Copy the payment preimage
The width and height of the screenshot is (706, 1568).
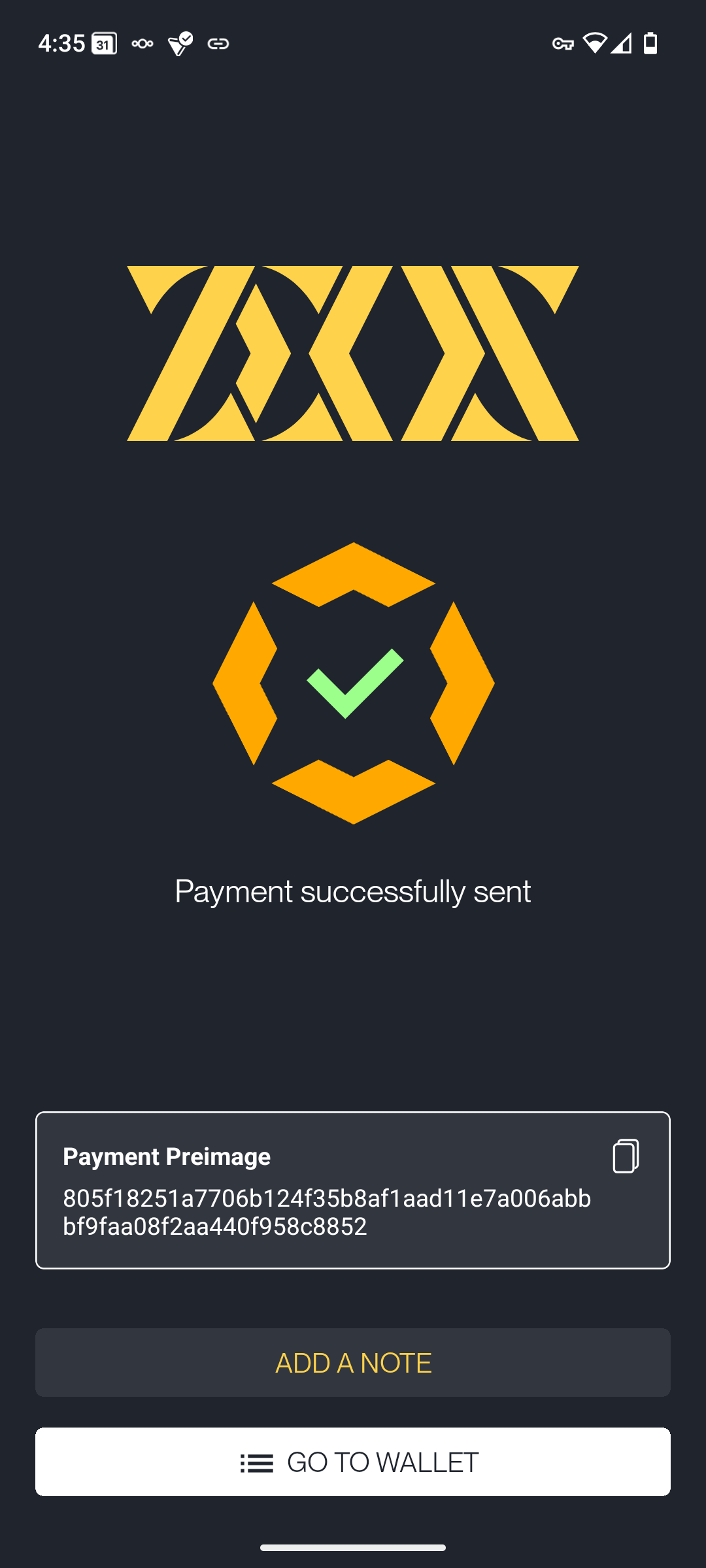point(625,1156)
